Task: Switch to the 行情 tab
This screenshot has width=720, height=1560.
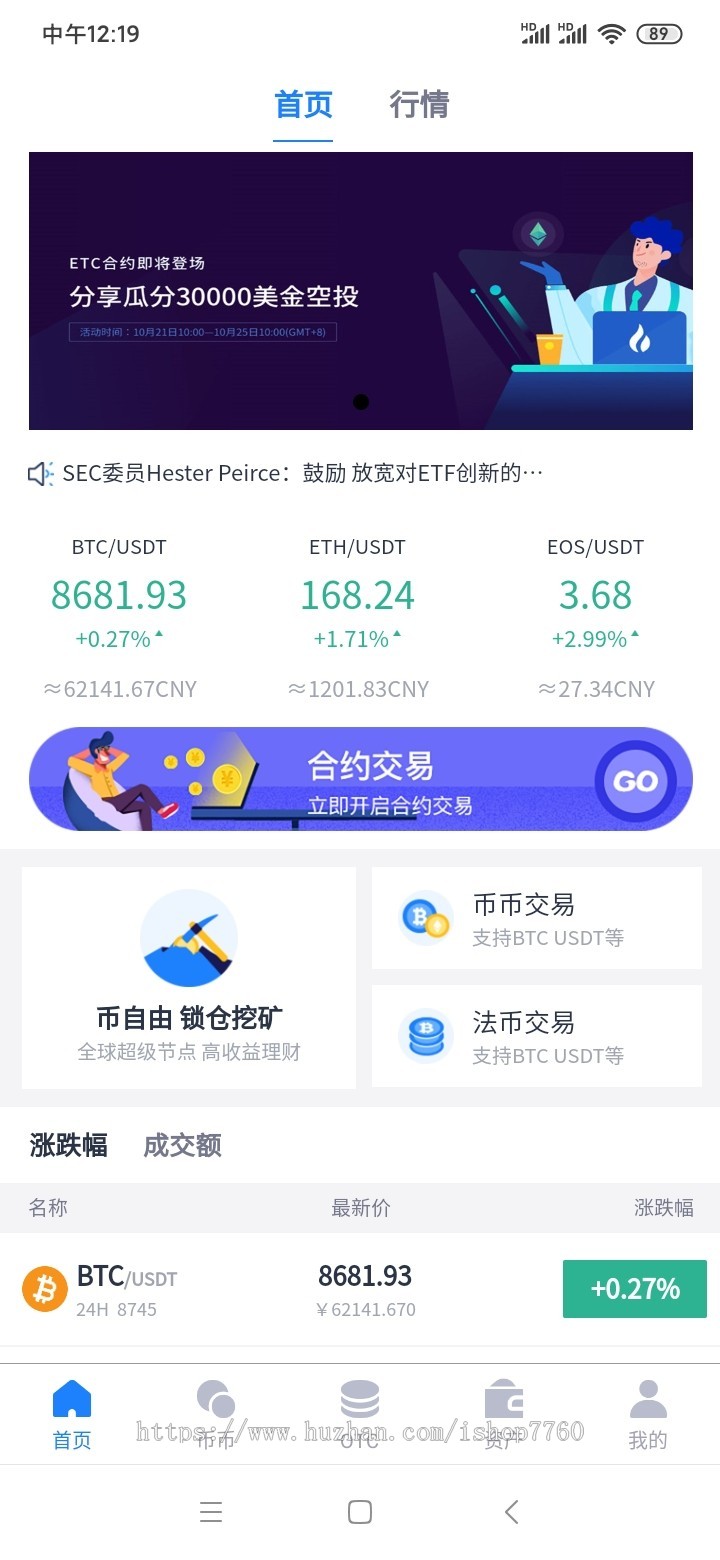Action: [419, 105]
